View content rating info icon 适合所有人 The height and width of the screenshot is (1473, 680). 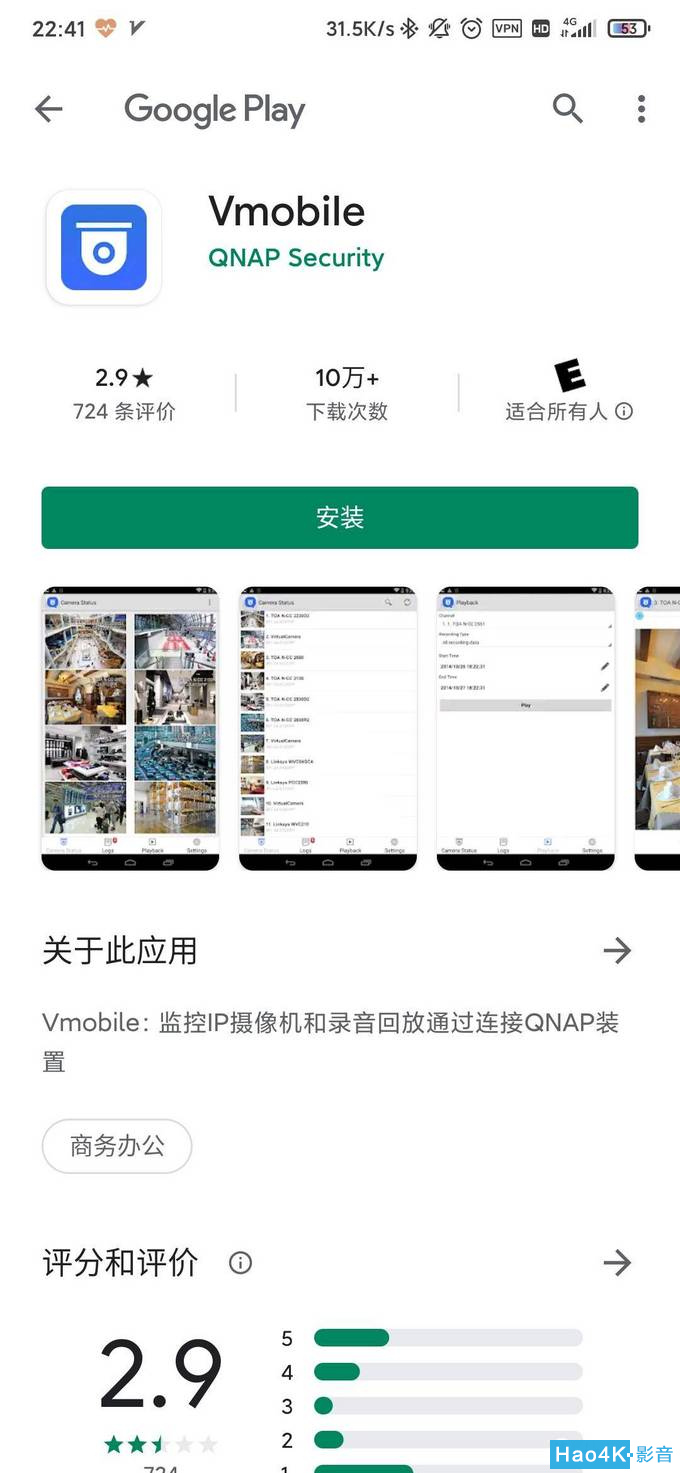click(624, 411)
